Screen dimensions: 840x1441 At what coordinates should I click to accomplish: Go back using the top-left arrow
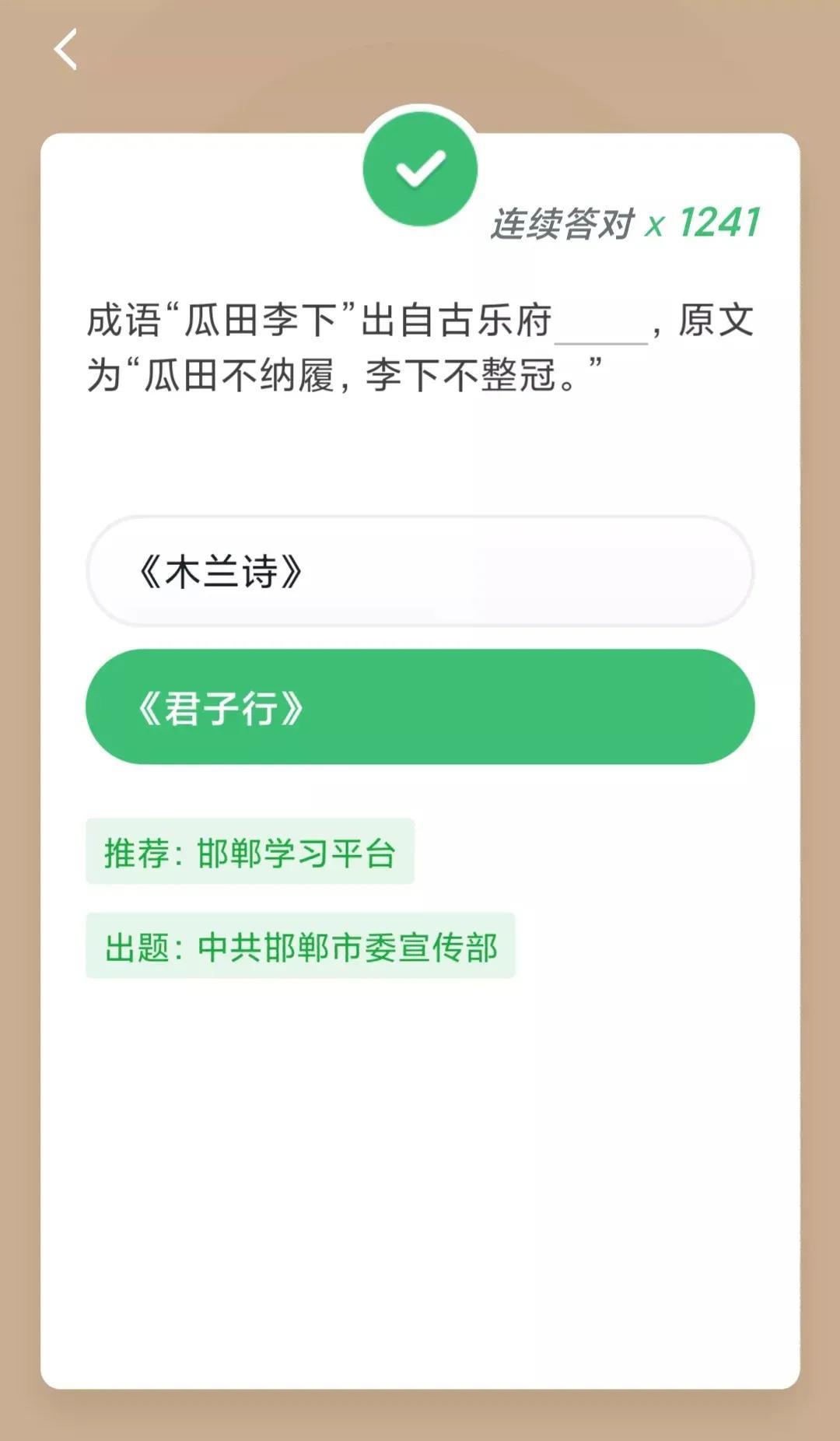pos(65,50)
